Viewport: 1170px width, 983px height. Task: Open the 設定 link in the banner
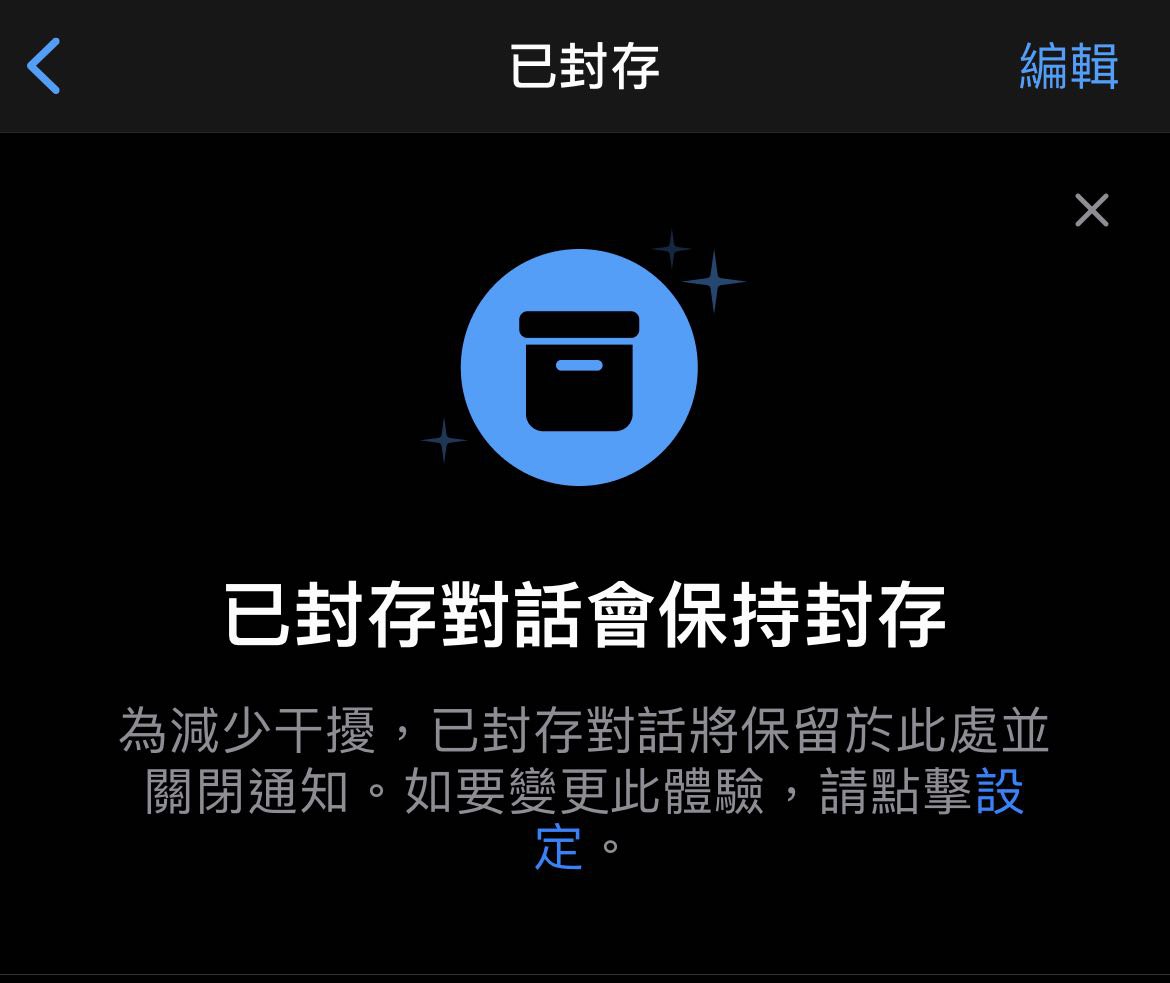coord(998,793)
